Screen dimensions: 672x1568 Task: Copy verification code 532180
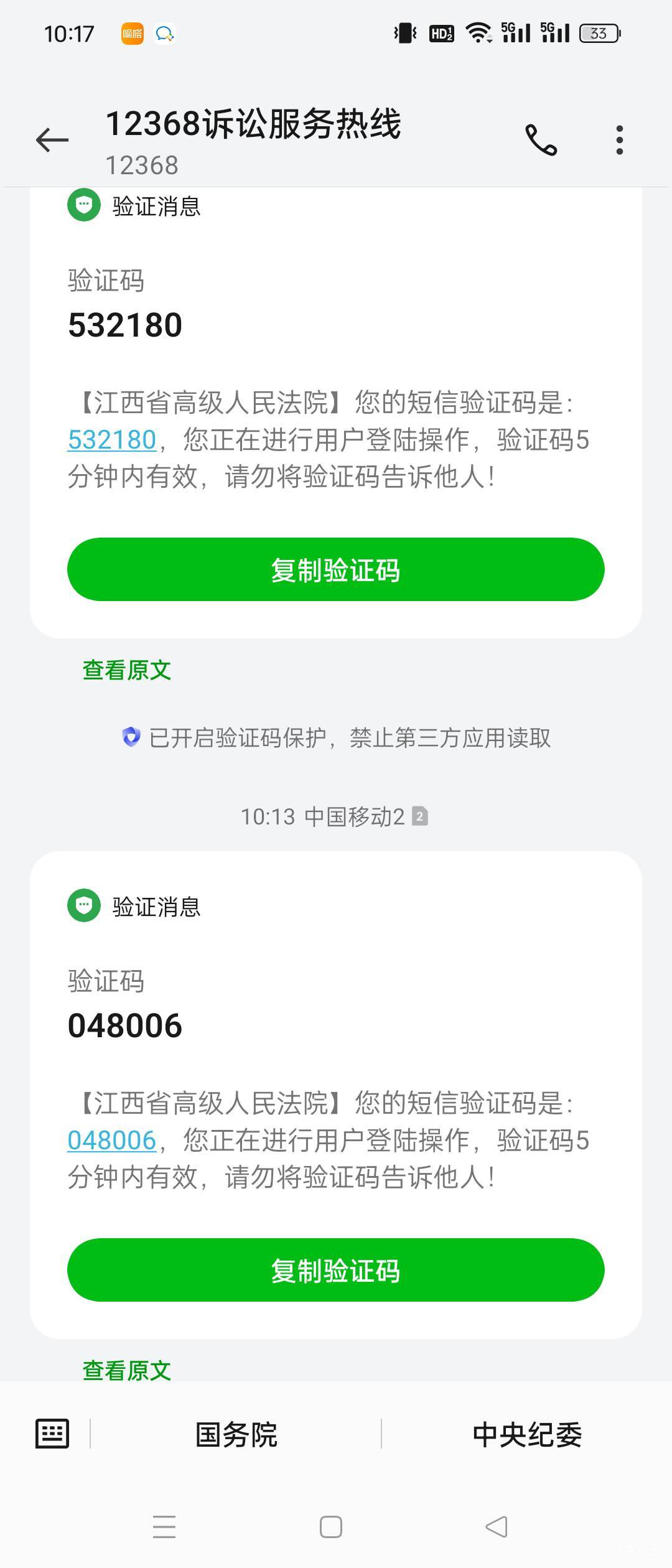335,569
